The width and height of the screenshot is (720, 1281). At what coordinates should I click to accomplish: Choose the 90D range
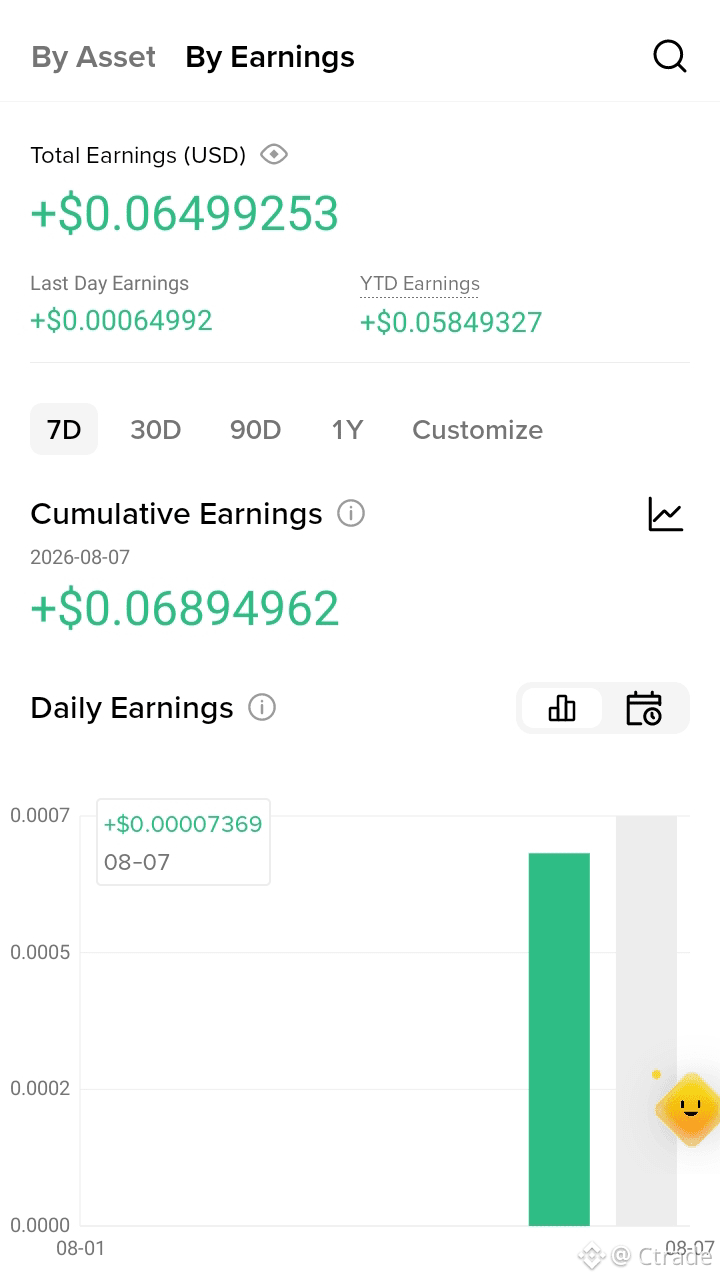click(x=255, y=430)
